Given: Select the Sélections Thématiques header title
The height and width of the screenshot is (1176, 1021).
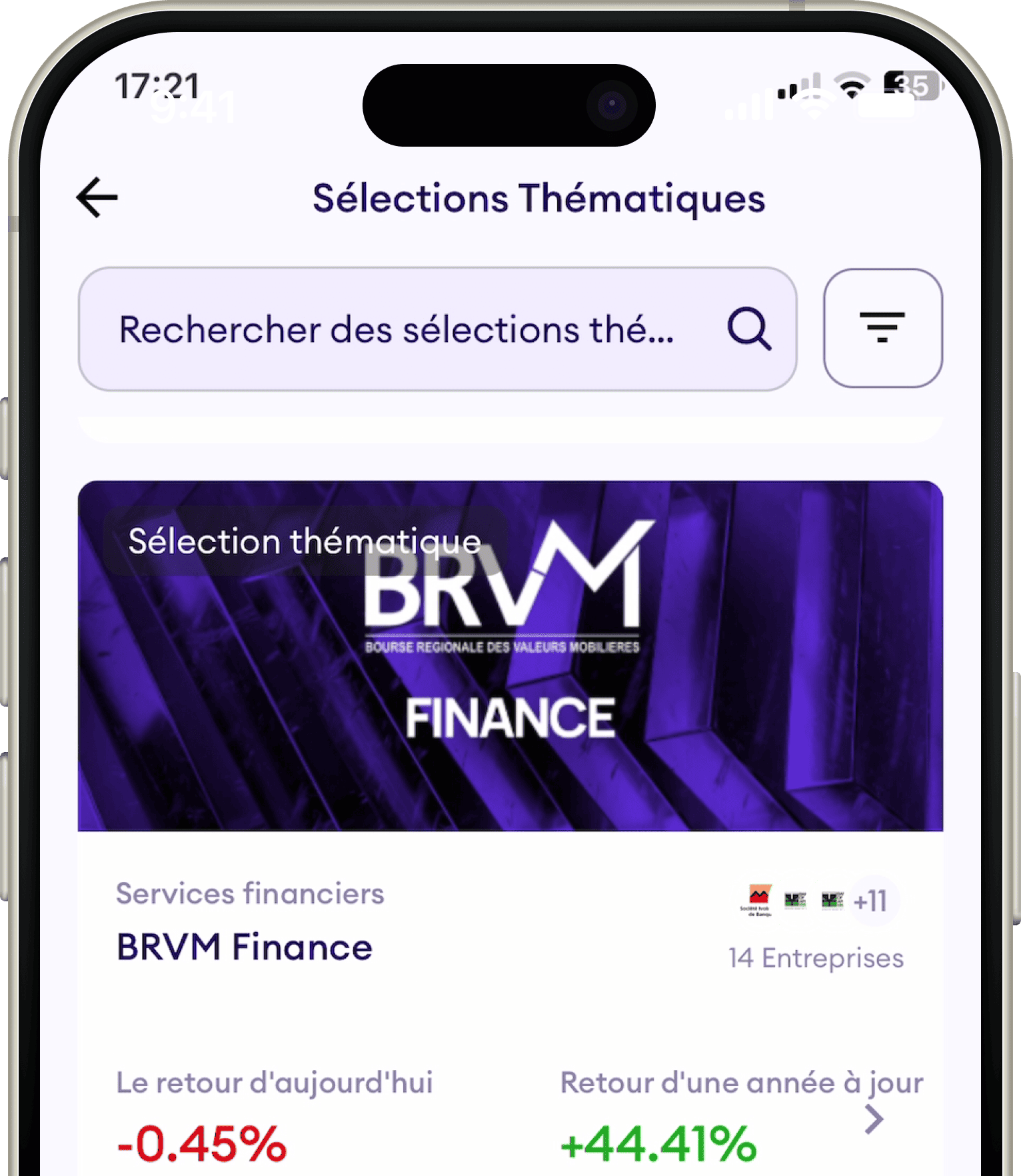Looking at the screenshot, I should point(538,197).
